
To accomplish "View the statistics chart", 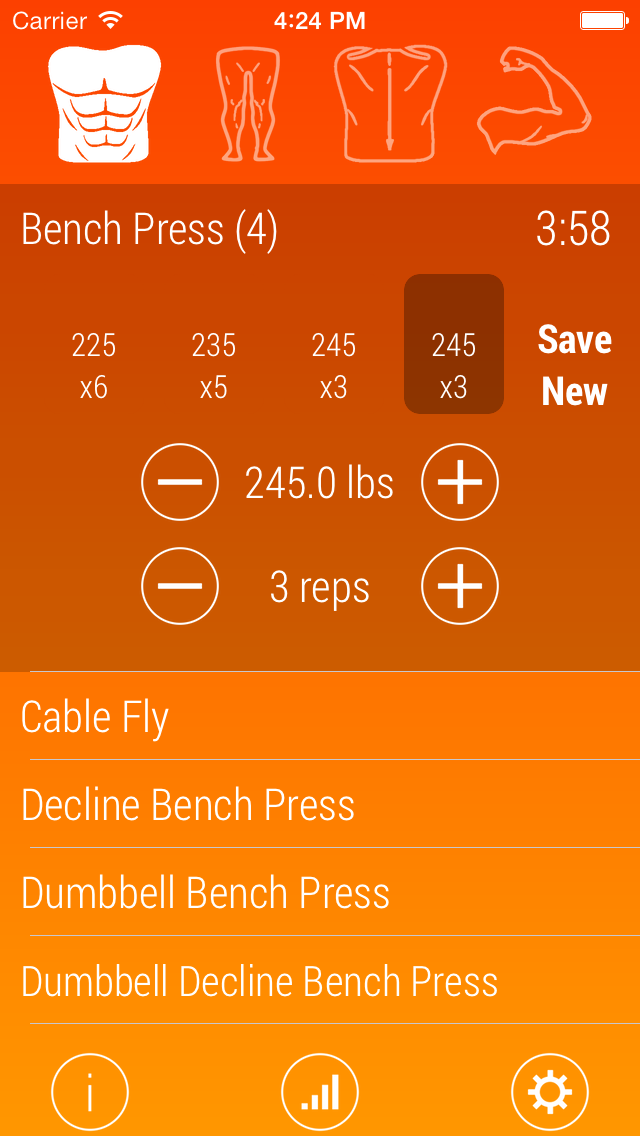I will (x=320, y=1093).
